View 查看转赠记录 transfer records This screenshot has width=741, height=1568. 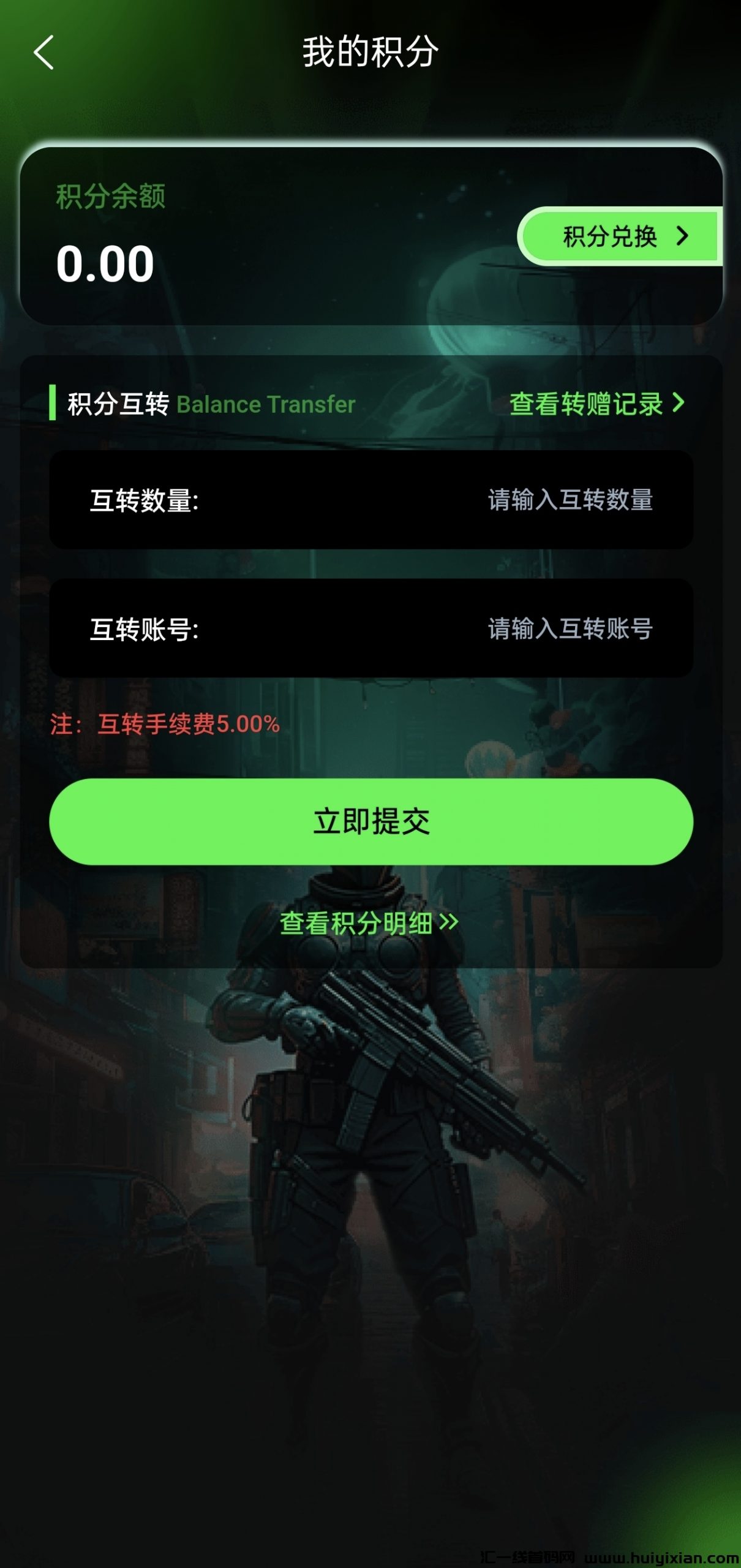coord(596,404)
